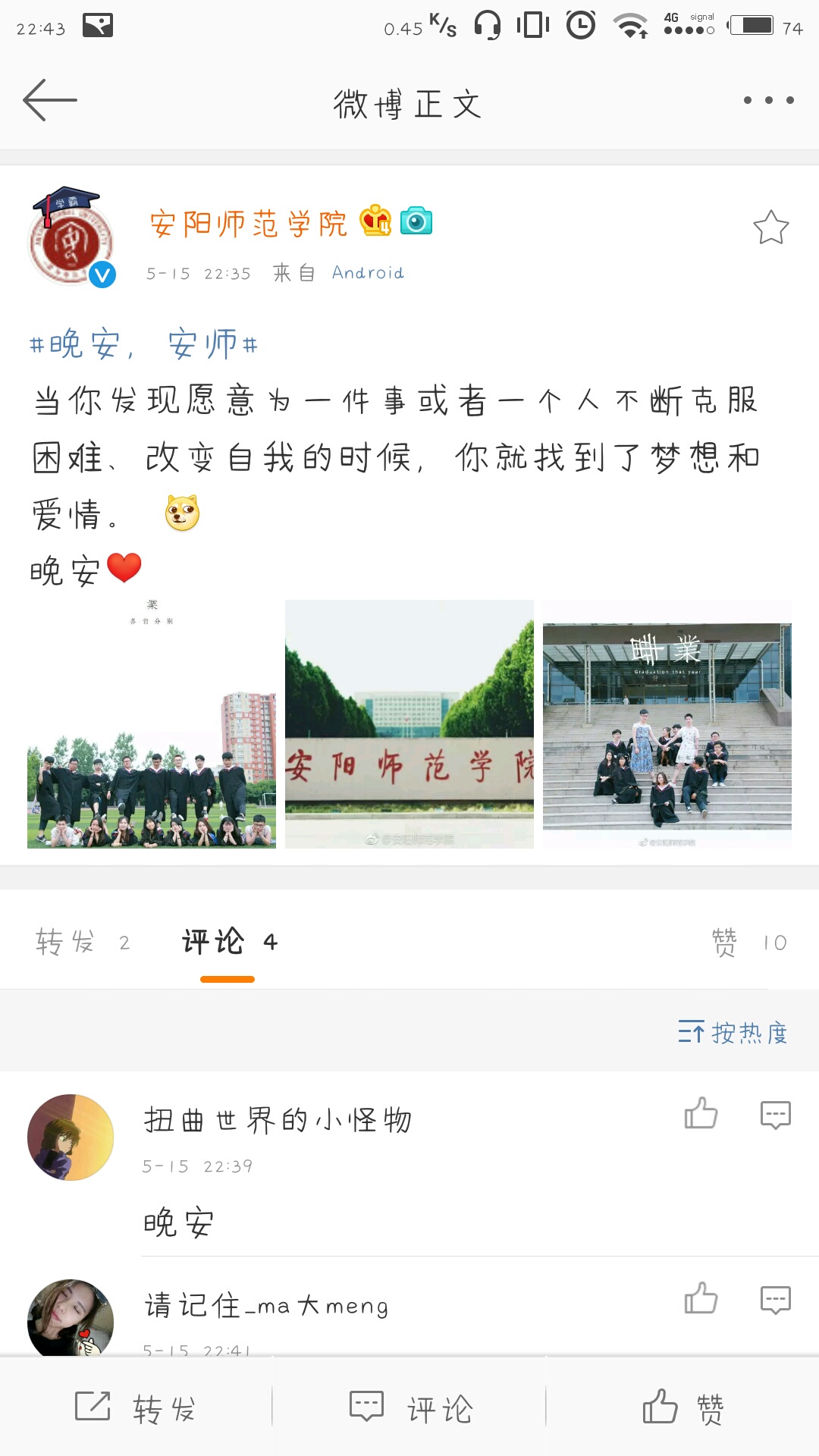Image resolution: width=819 pixels, height=1456 pixels.
Task: Like the comment by 扭曲世界的小怪物
Action: point(701,1114)
